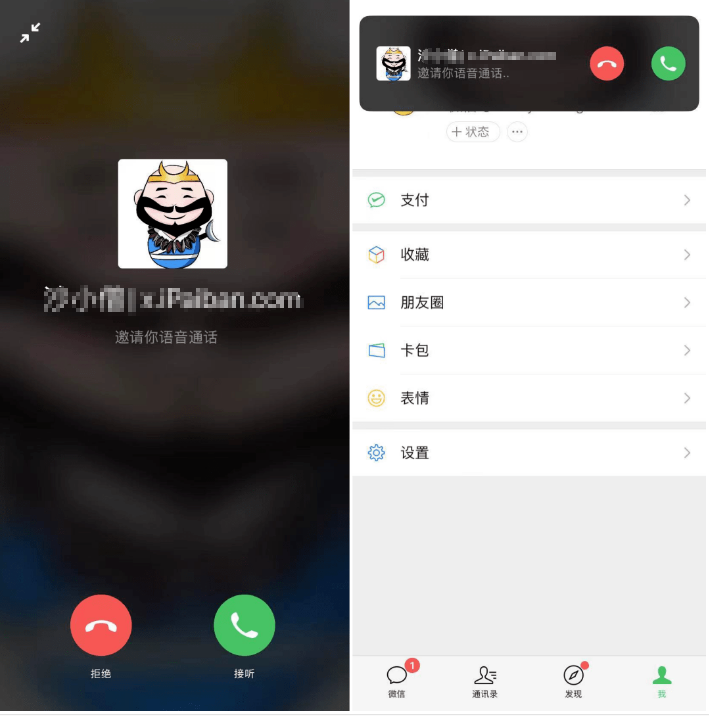Switch to the 通讯录 contacts tab

coord(485,681)
